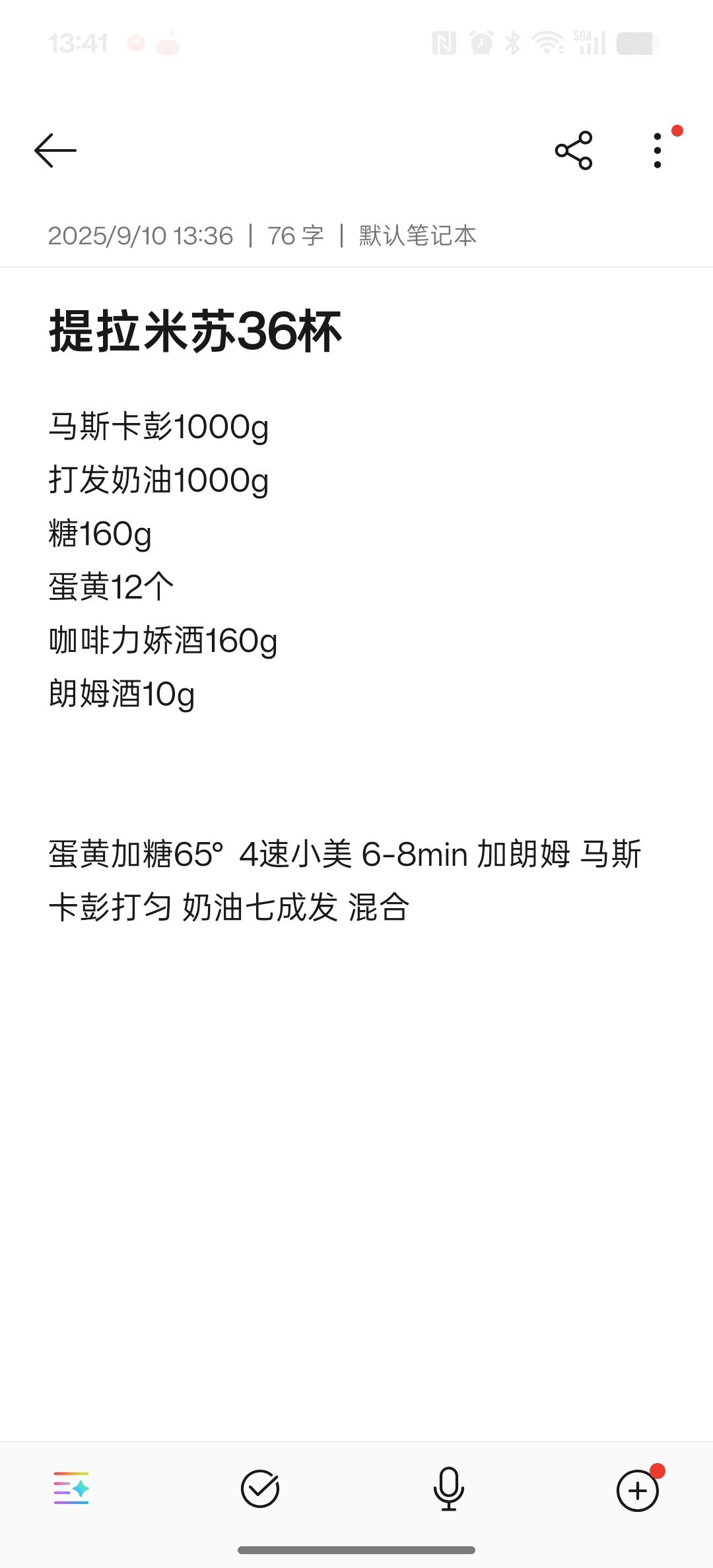This screenshot has width=713, height=1568.
Task: Open the three-dot overflow menu
Action: (x=657, y=150)
